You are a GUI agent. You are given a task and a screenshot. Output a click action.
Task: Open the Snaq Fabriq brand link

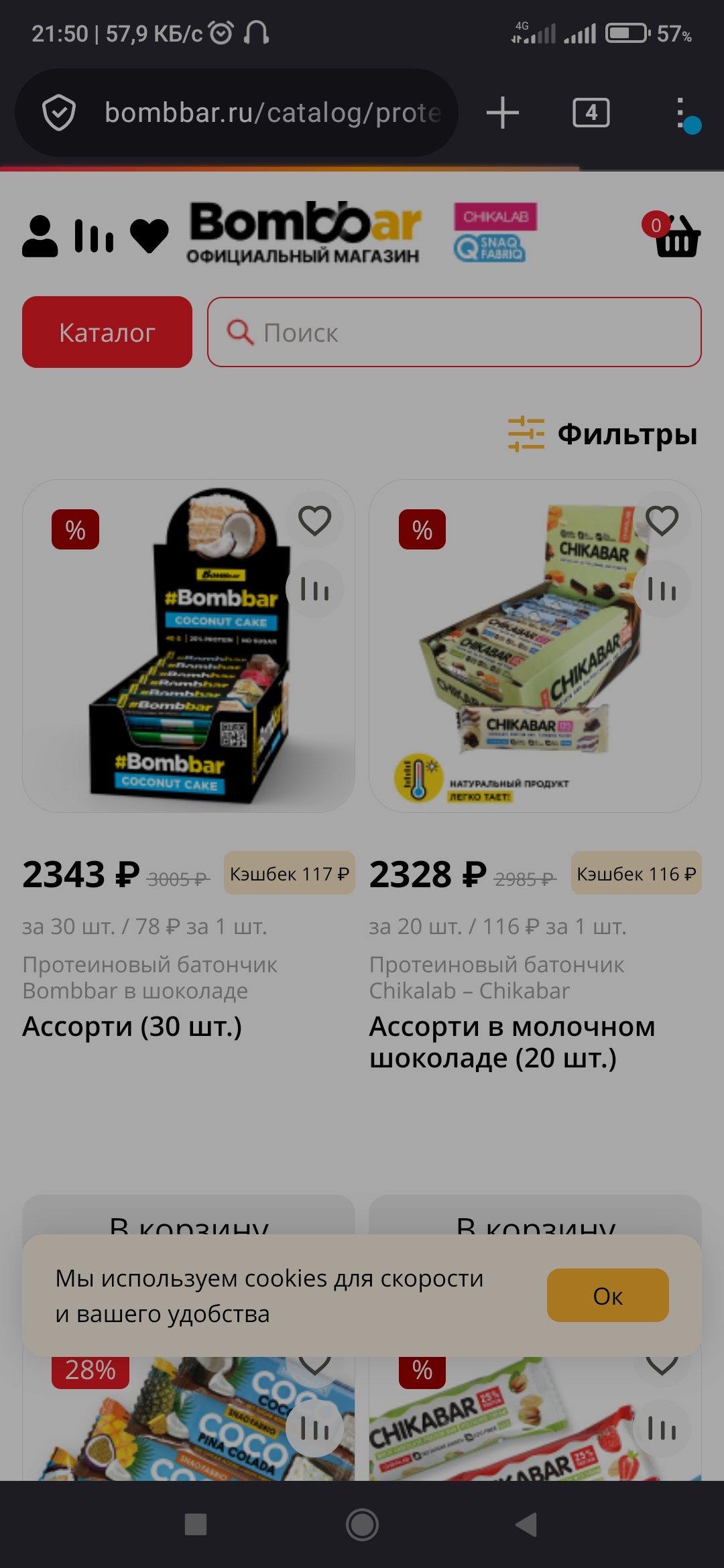(x=489, y=248)
